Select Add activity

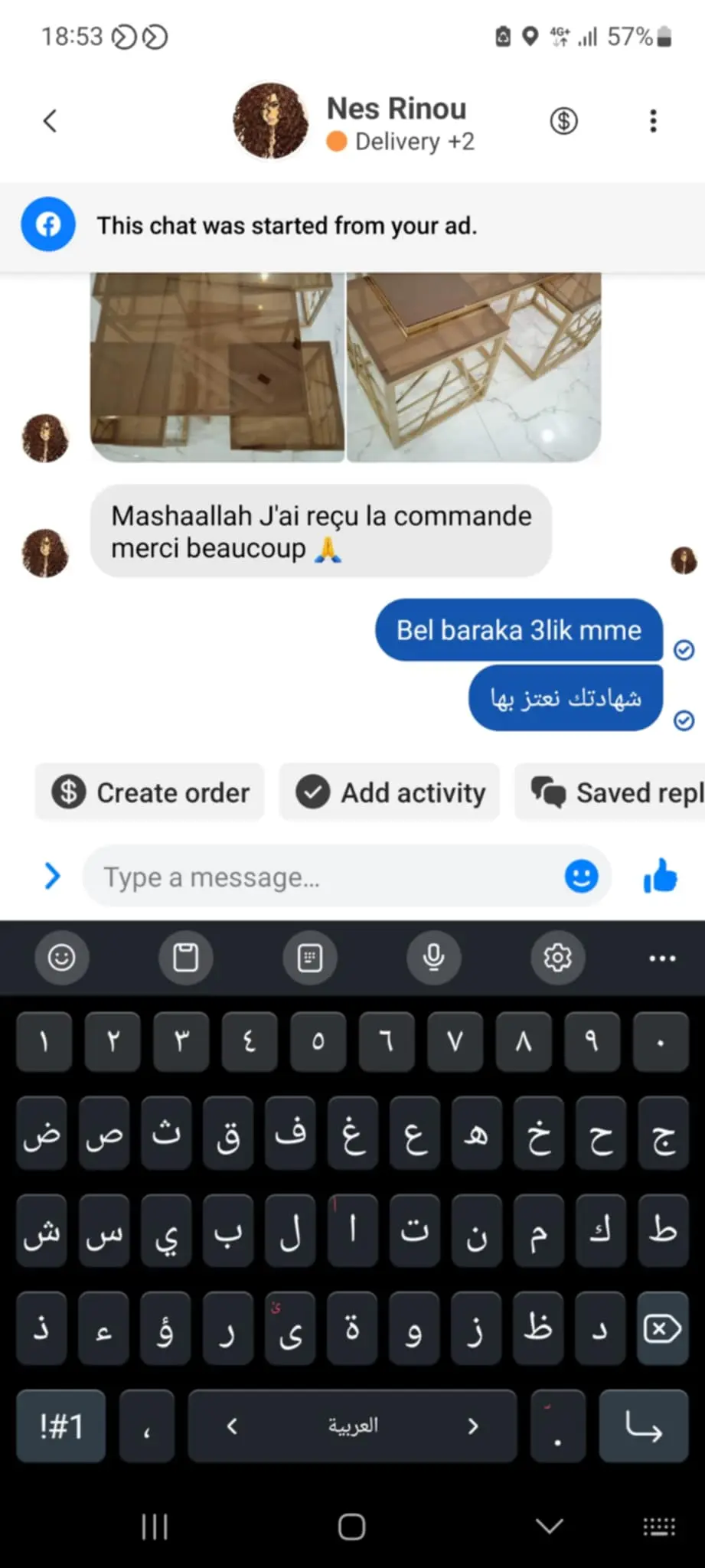390,792
